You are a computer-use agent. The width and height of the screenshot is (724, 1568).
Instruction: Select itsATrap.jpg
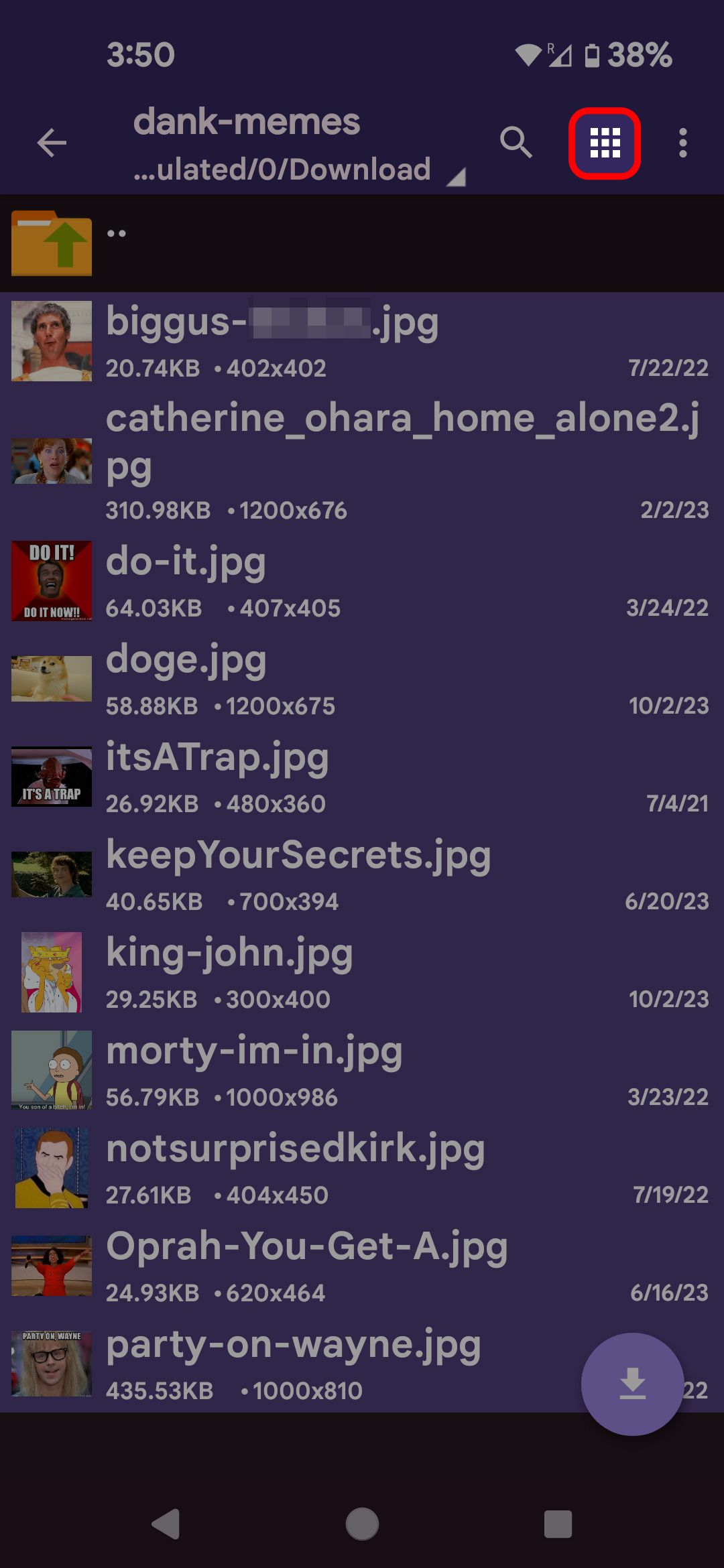[x=362, y=777]
